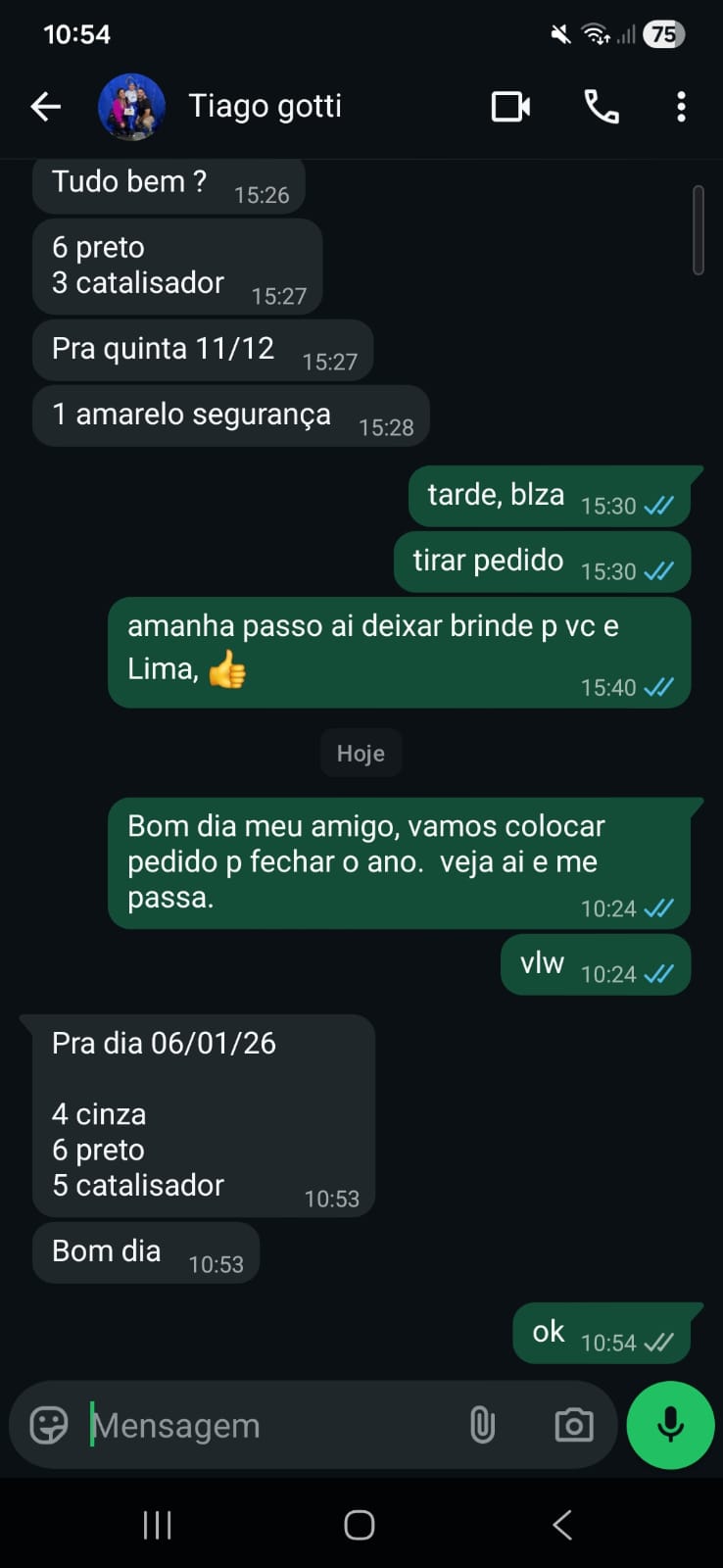Go back to the chats list

coord(45,106)
